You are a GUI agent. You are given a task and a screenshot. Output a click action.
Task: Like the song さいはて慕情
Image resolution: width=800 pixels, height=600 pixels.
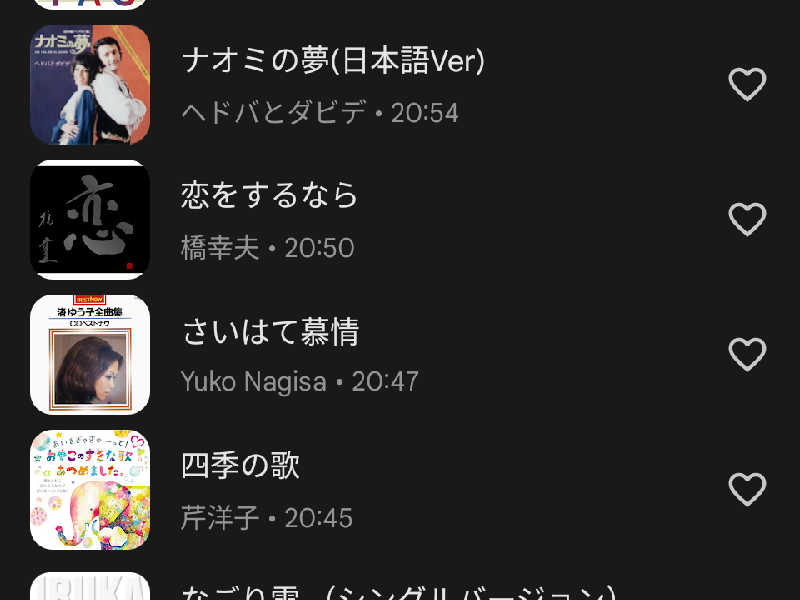point(747,354)
